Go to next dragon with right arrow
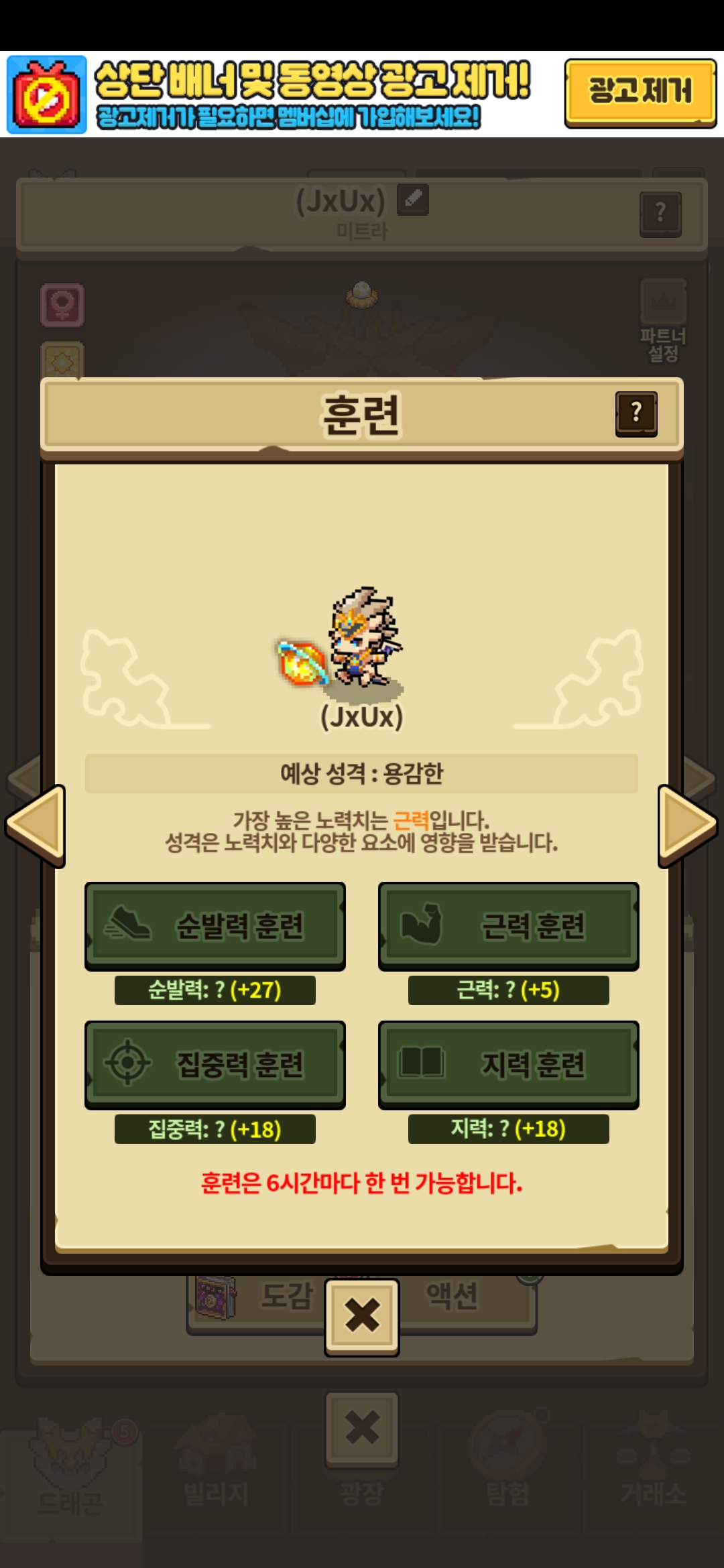724x1568 pixels. click(688, 826)
